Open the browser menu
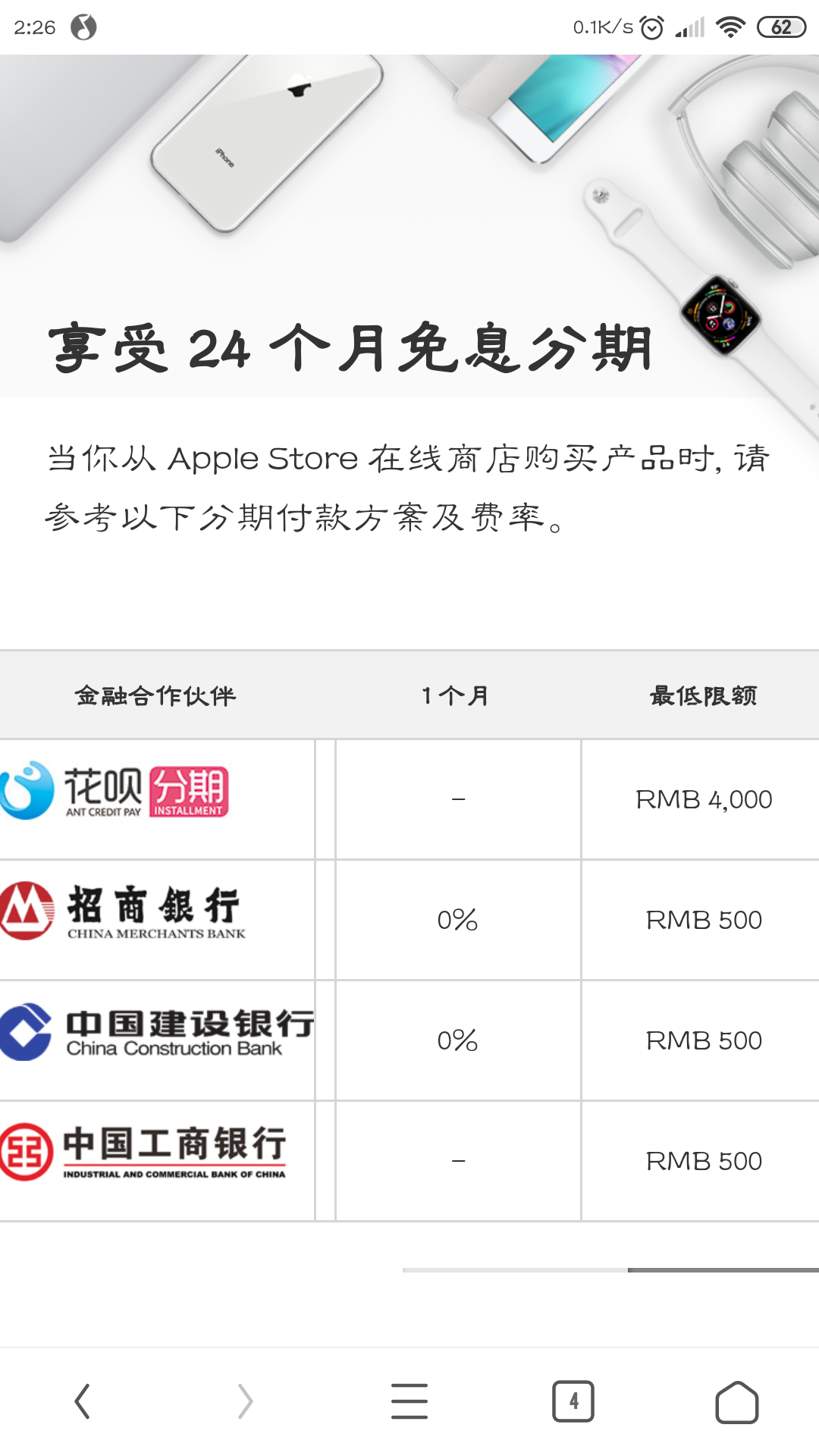This screenshot has height=1456, width=819. (x=409, y=1401)
